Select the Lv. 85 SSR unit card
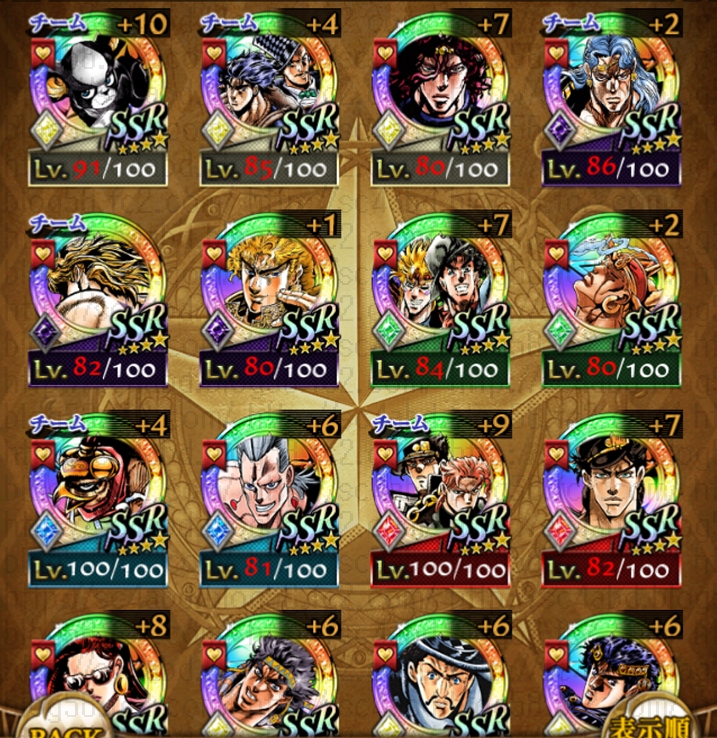 click(x=270, y=95)
